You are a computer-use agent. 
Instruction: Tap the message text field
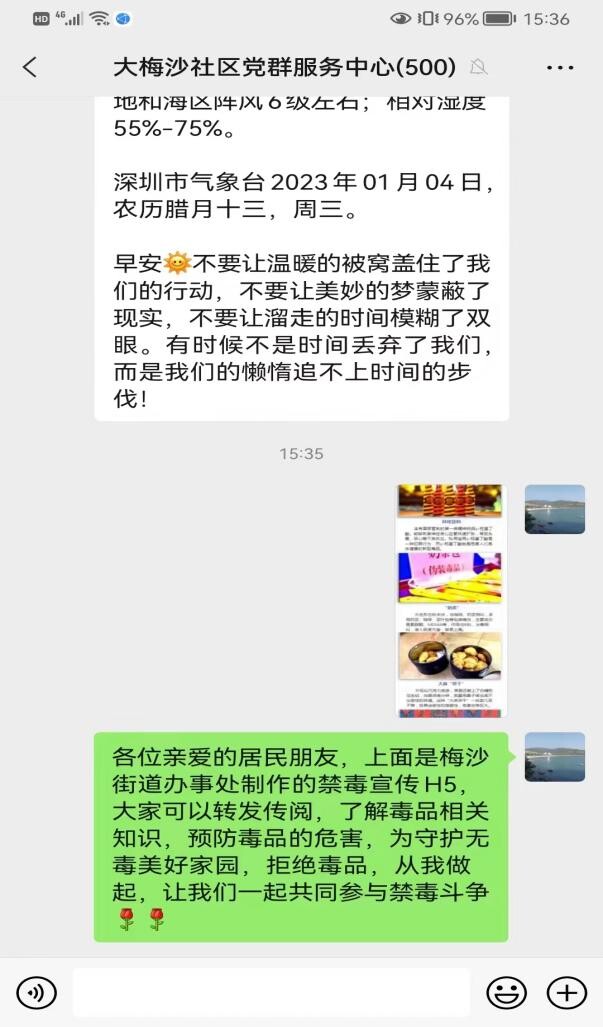pos(270,992)
